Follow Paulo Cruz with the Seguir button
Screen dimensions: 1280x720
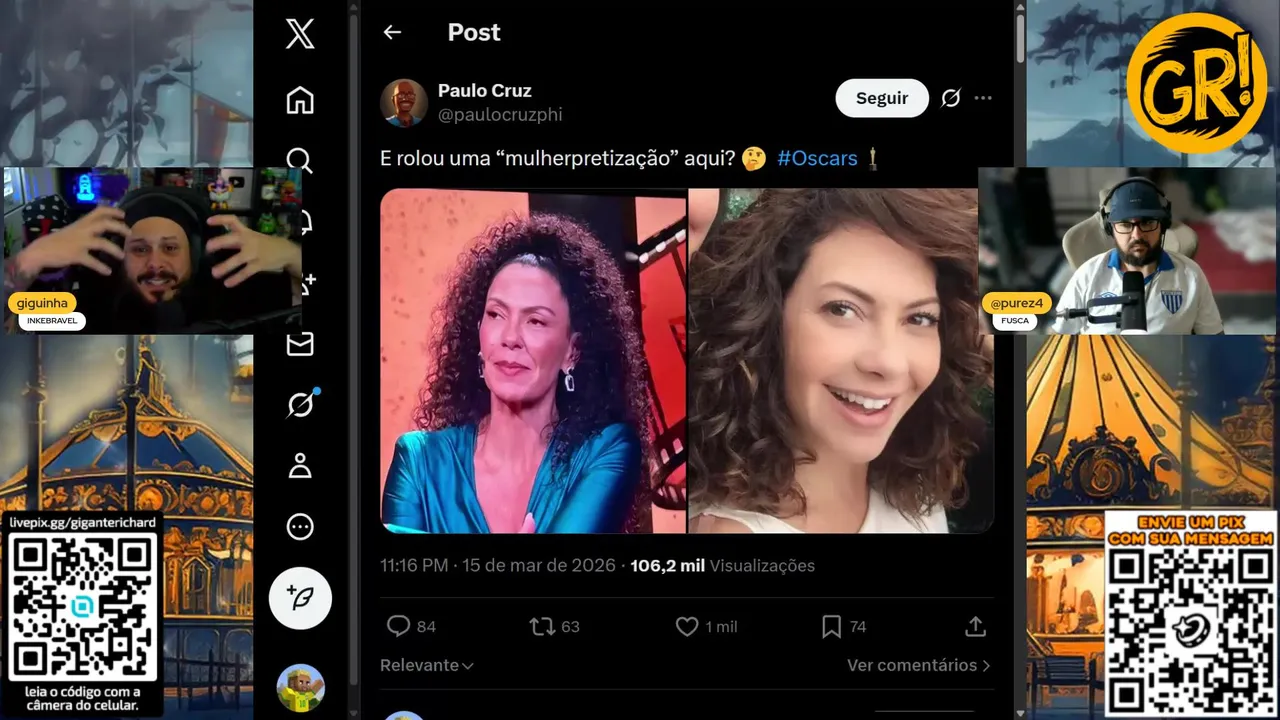(882, 98)
